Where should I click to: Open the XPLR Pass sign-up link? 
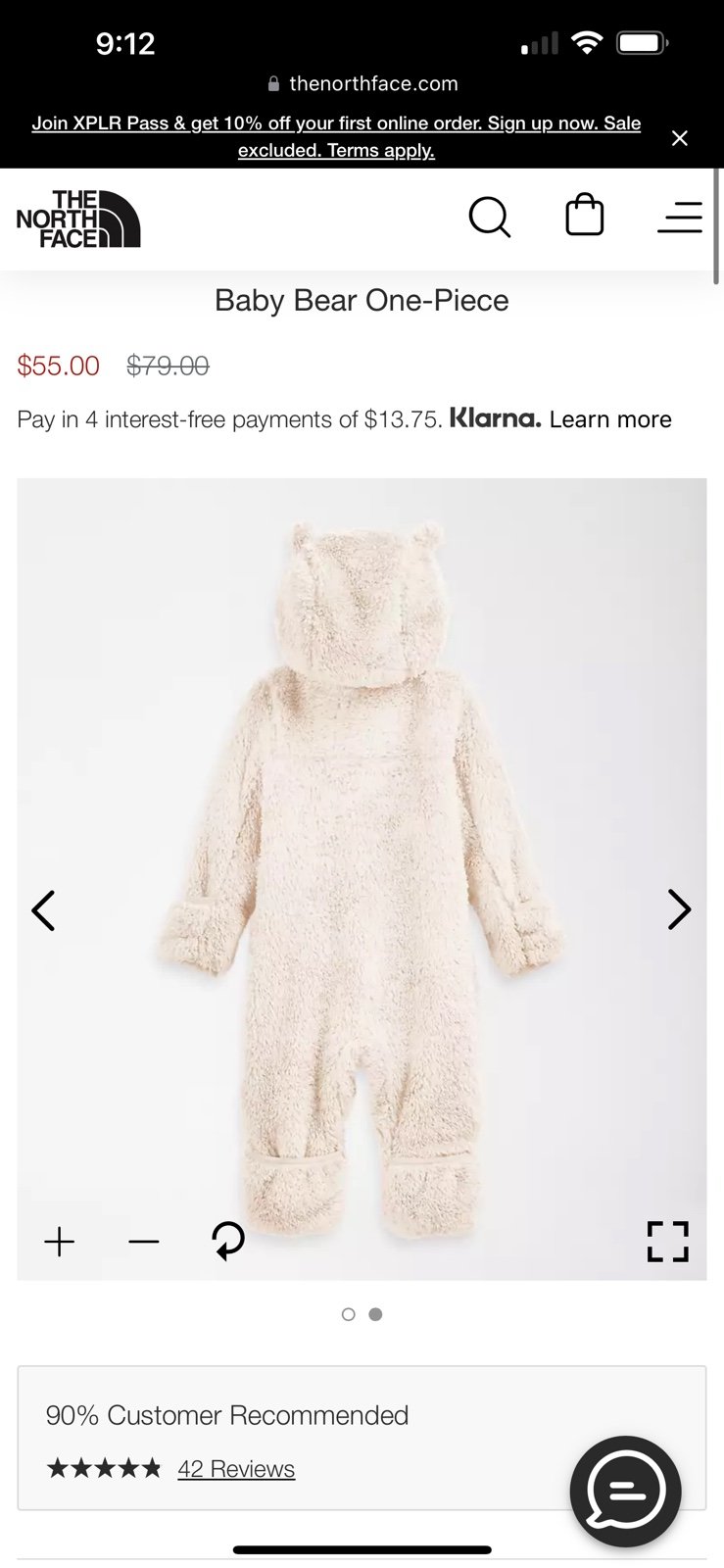tap(336, 136)
